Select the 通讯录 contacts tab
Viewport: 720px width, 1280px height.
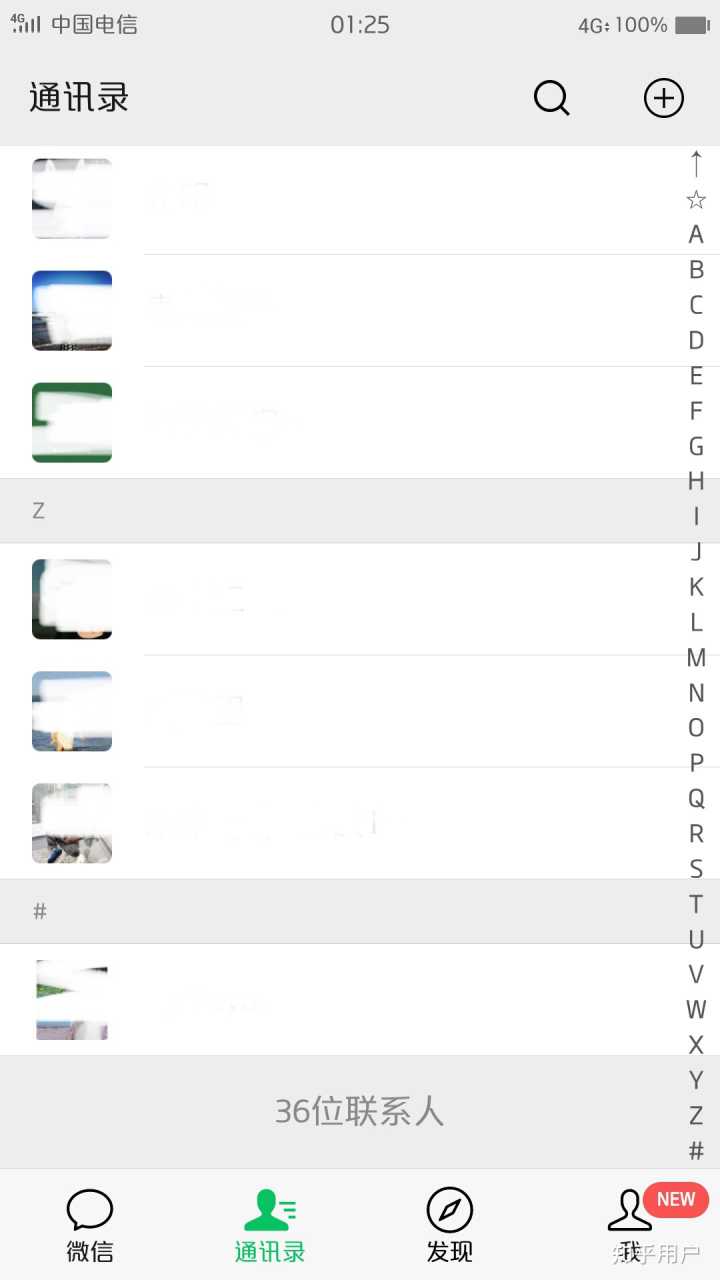pos(269,1225)
